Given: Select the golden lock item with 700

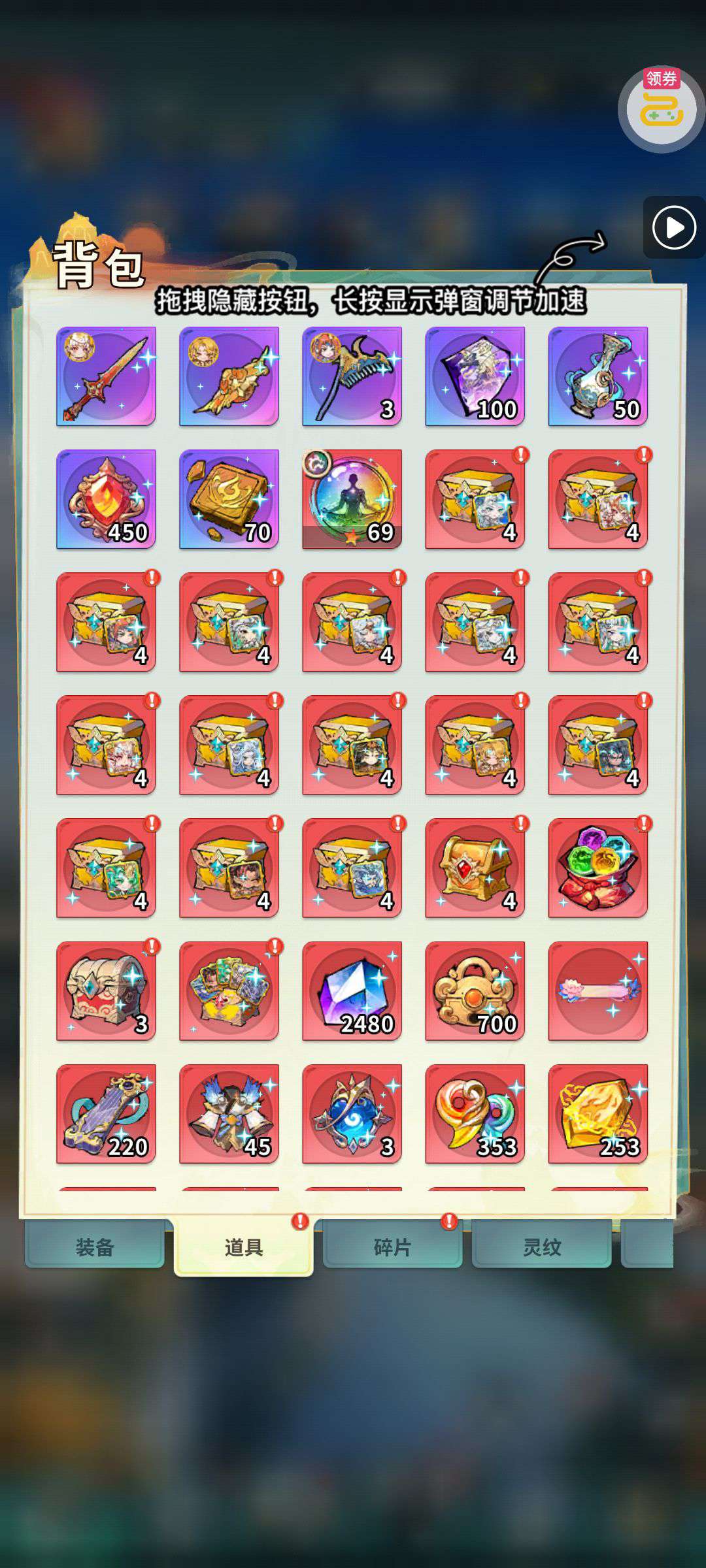Looking at the screenshot, I should point(475,990).
